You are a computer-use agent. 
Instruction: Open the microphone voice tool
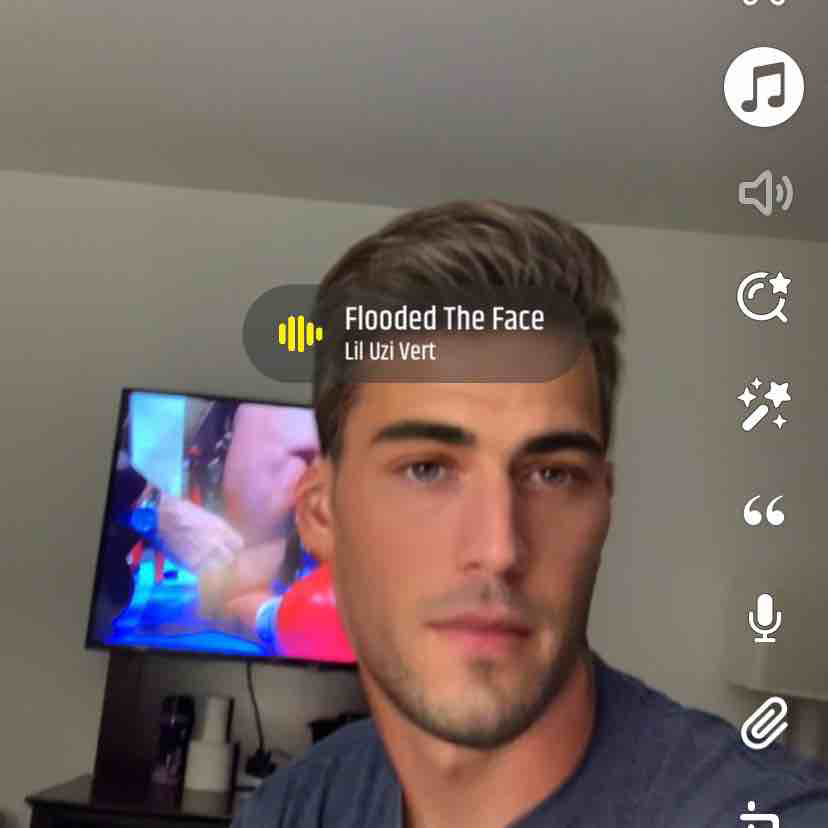coord(765,617)
